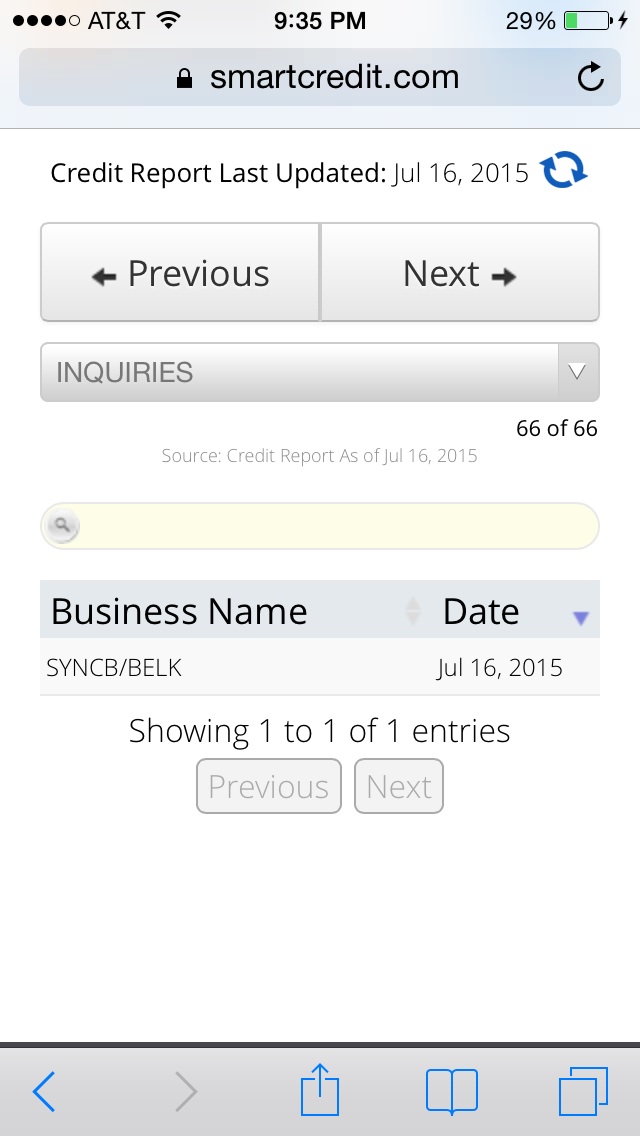This screenshot has width=640, height=1136.
Task: Reload the page in Safari
Action: (x=591, y=78)
